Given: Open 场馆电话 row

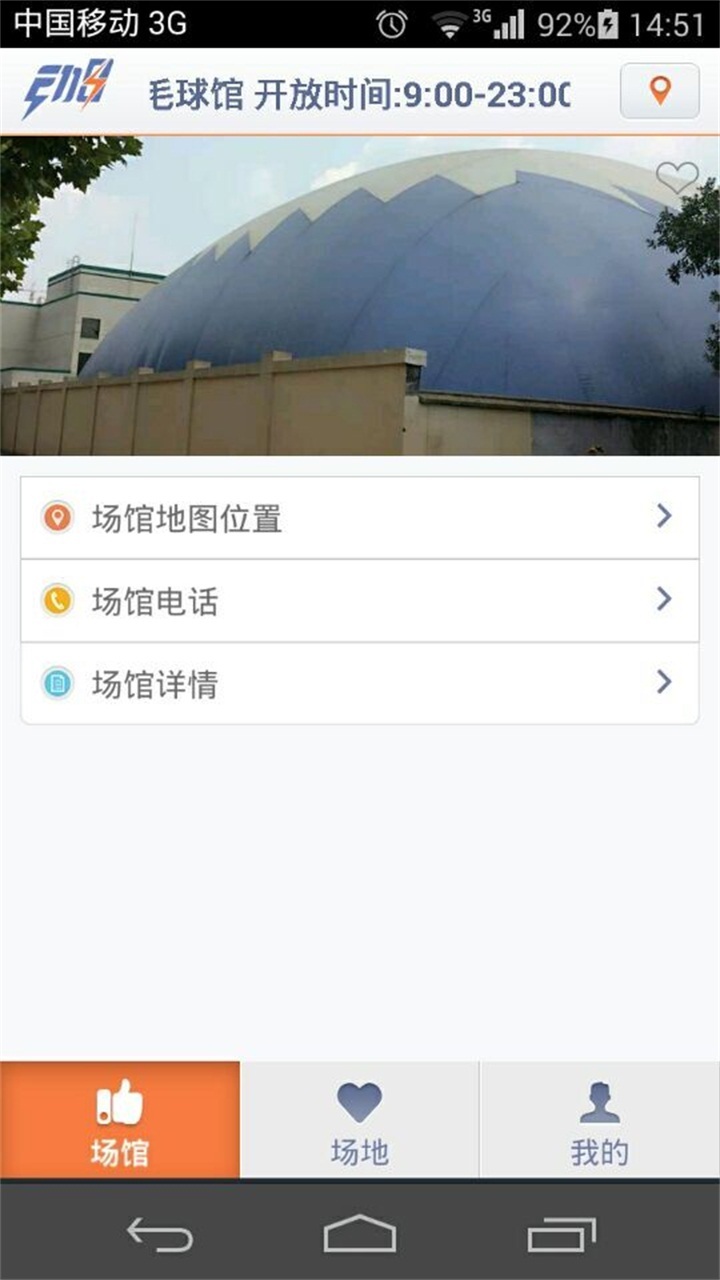Looking at the screenshot, I should (x=359, y=601).
